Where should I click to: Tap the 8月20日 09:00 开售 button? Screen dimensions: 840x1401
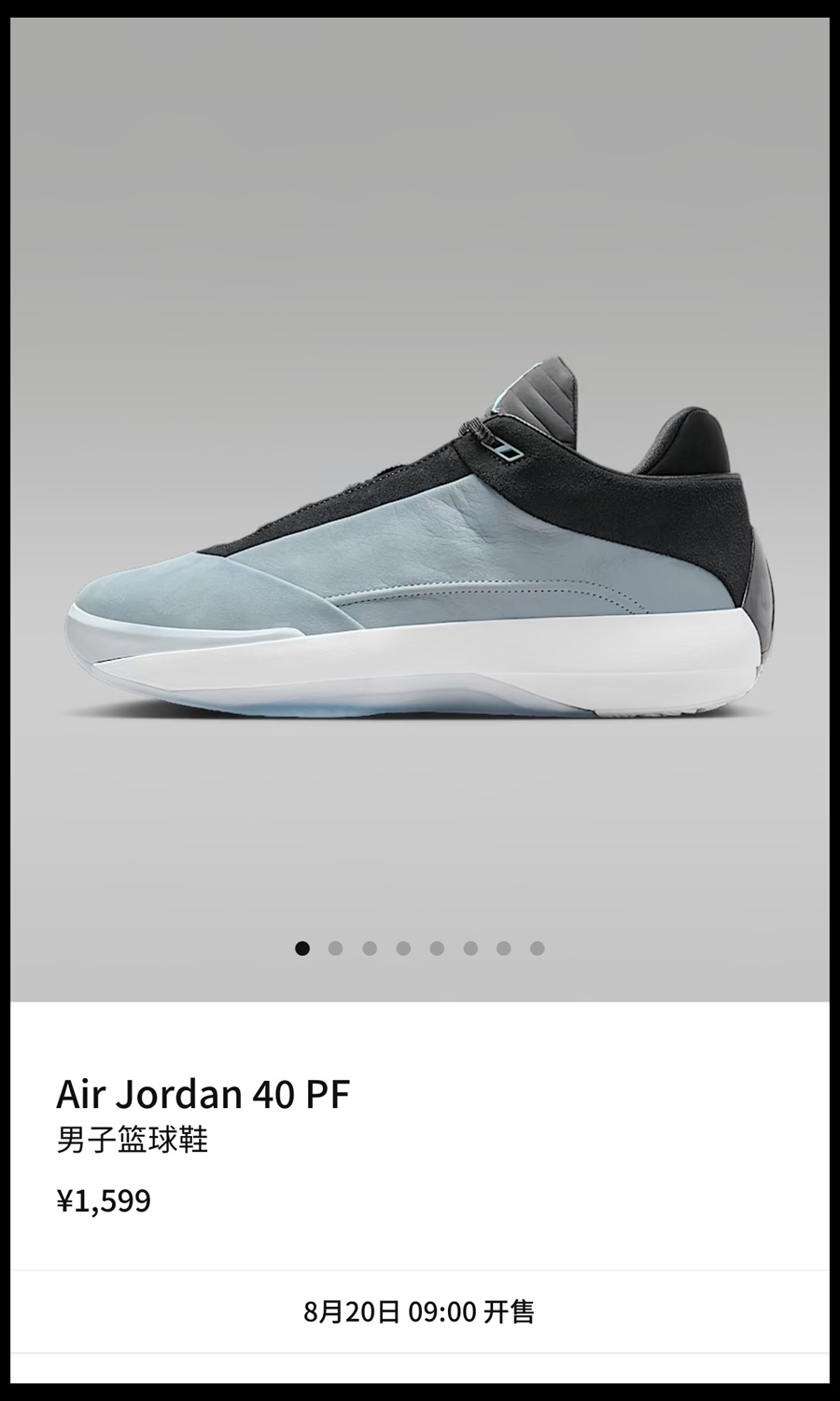[419, 1311]
